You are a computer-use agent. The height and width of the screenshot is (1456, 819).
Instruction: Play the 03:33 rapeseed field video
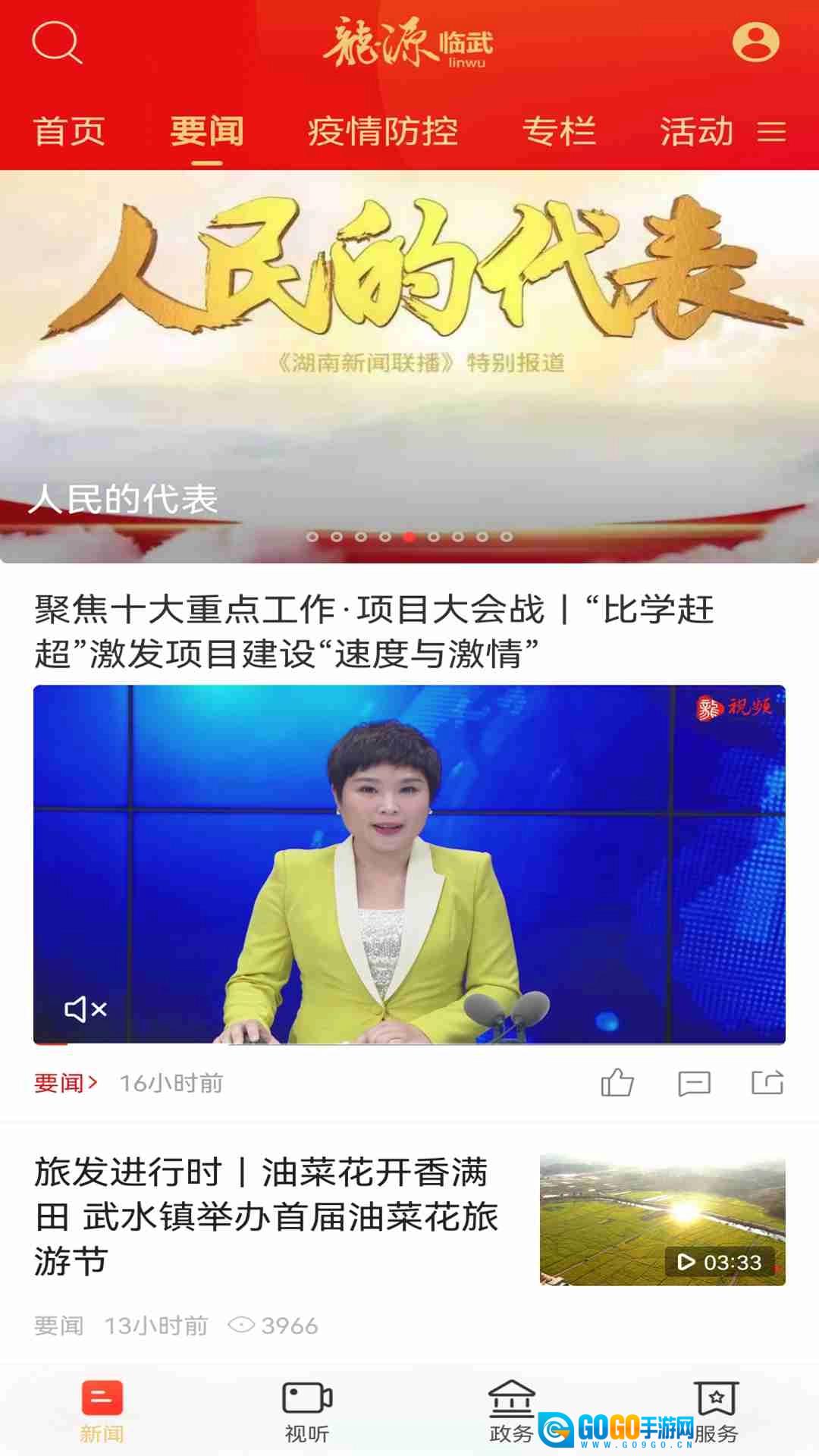pos(662,1219)
